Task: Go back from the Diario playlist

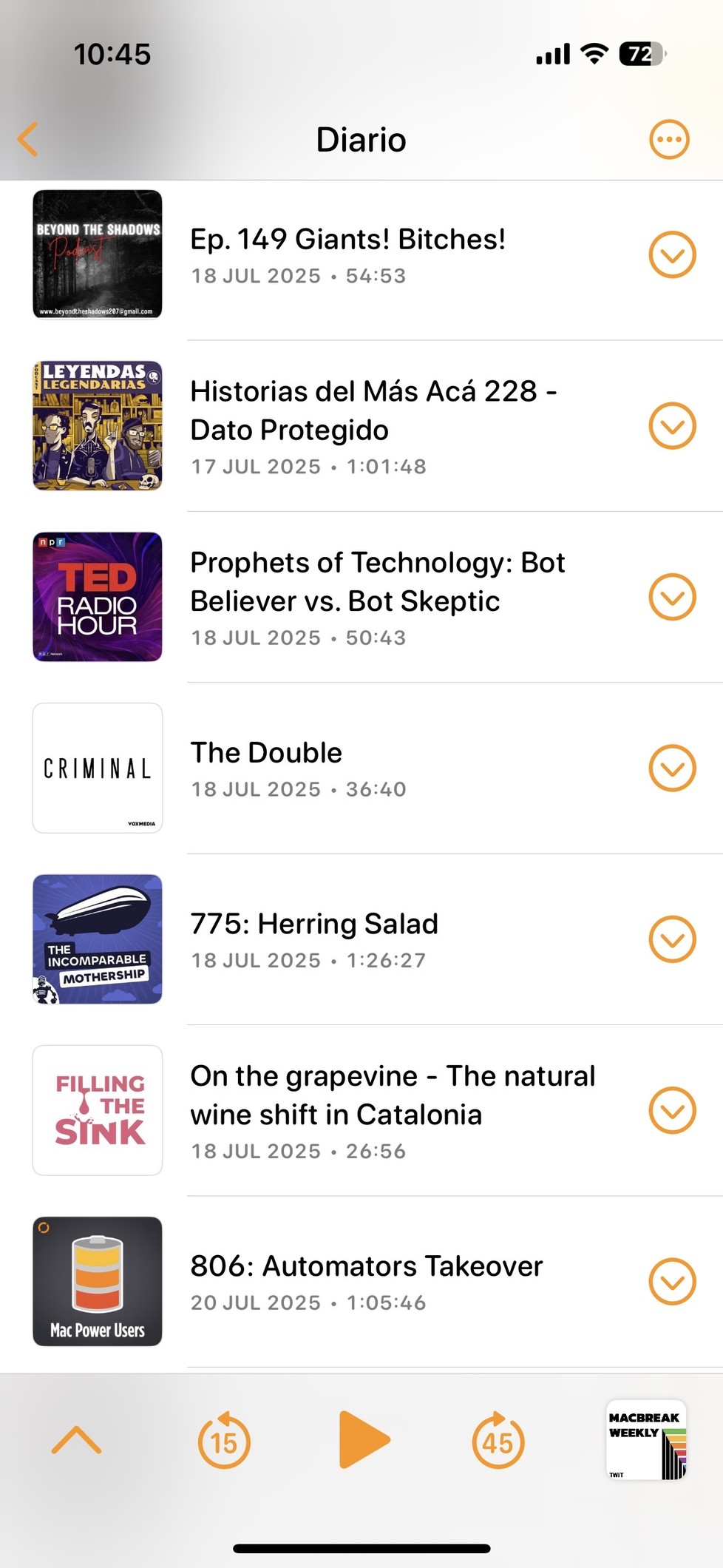Action: (x=28, y=140)
